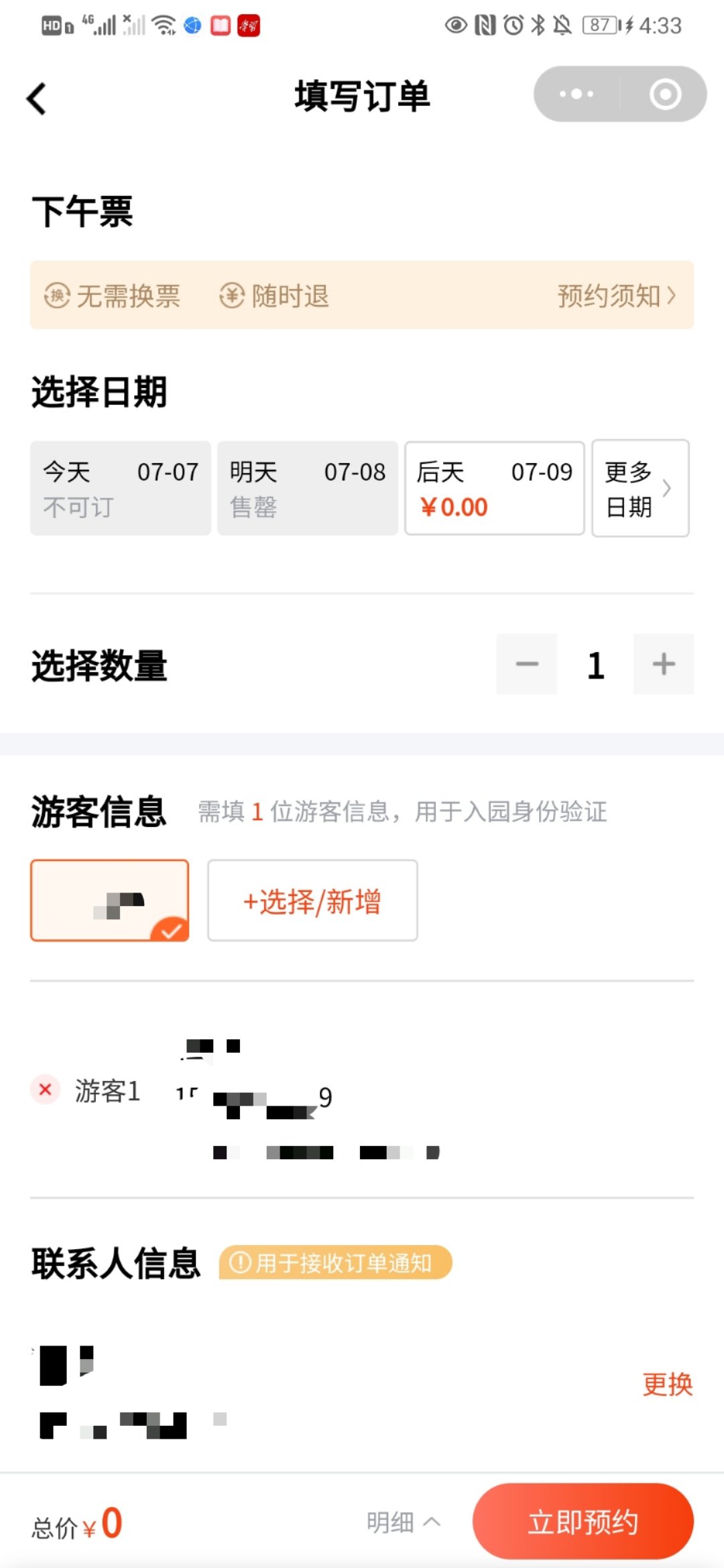This screenshot has height=1568, width=724.
Task: Select the 后天 07-09 date option
Action: (494, 488)
